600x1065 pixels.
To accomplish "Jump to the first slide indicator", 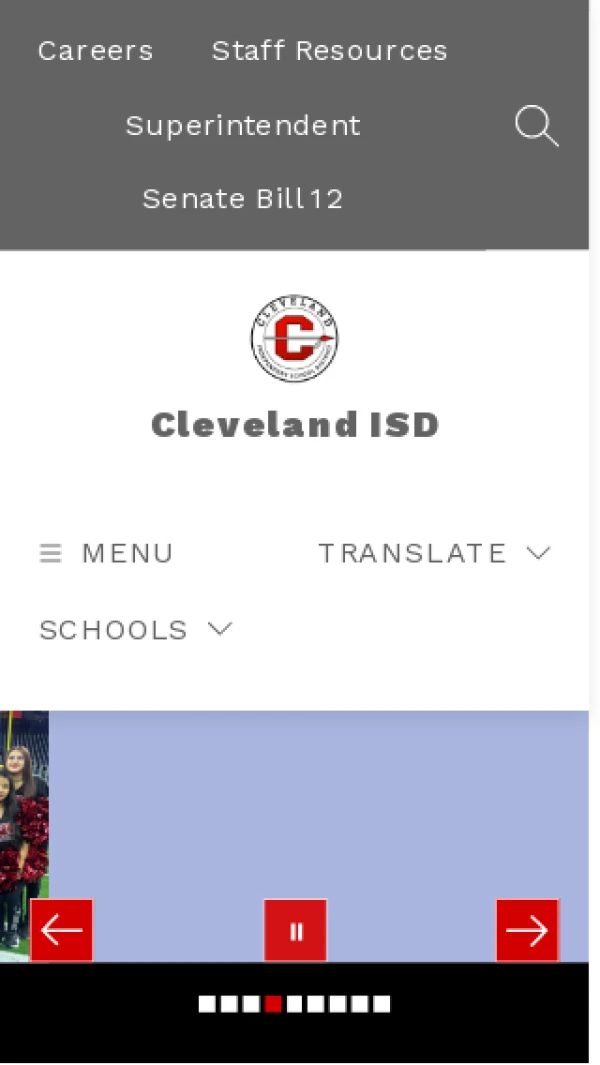I will (x=207, y=1004).
